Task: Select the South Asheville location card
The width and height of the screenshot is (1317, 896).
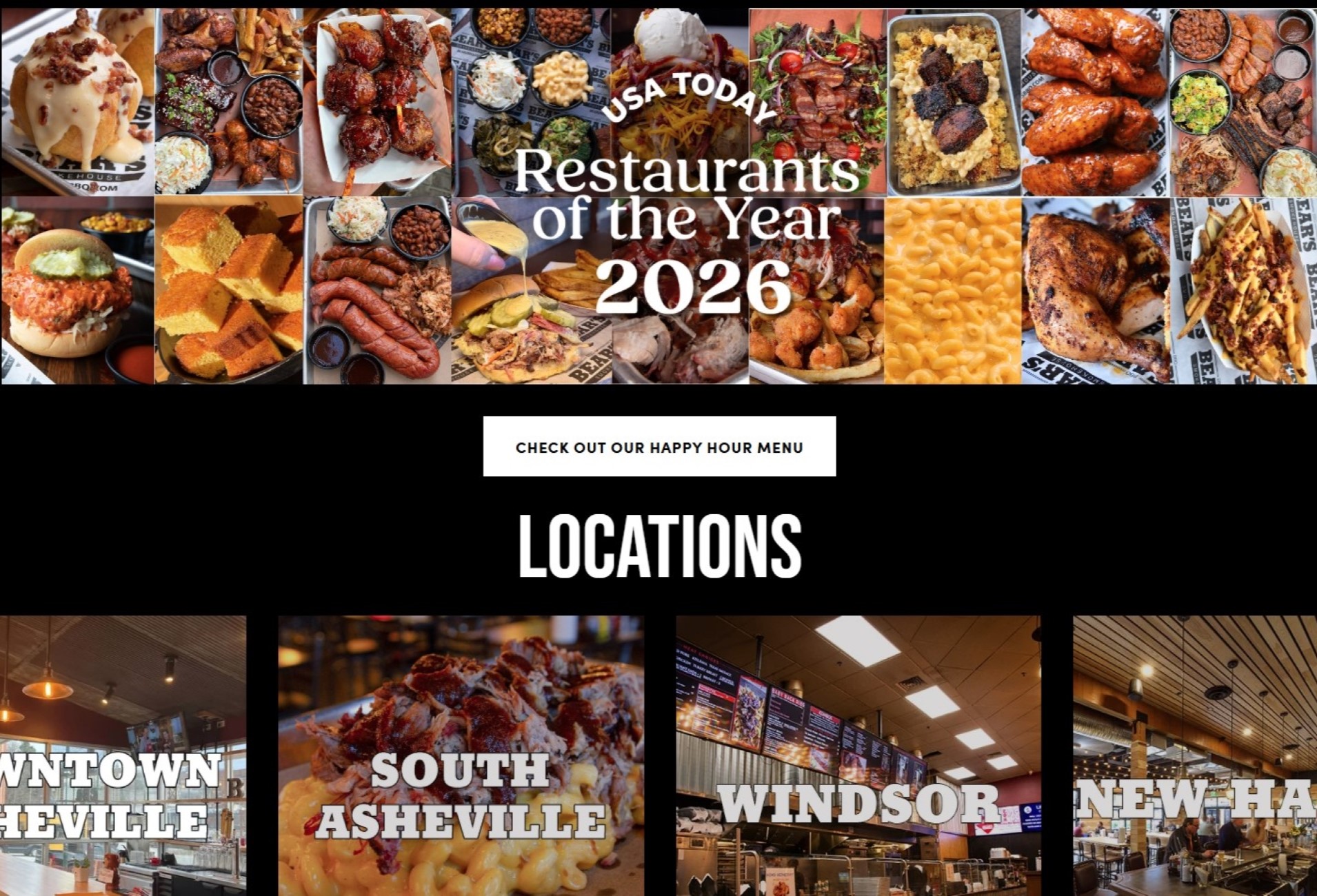Action: point(461,755)
